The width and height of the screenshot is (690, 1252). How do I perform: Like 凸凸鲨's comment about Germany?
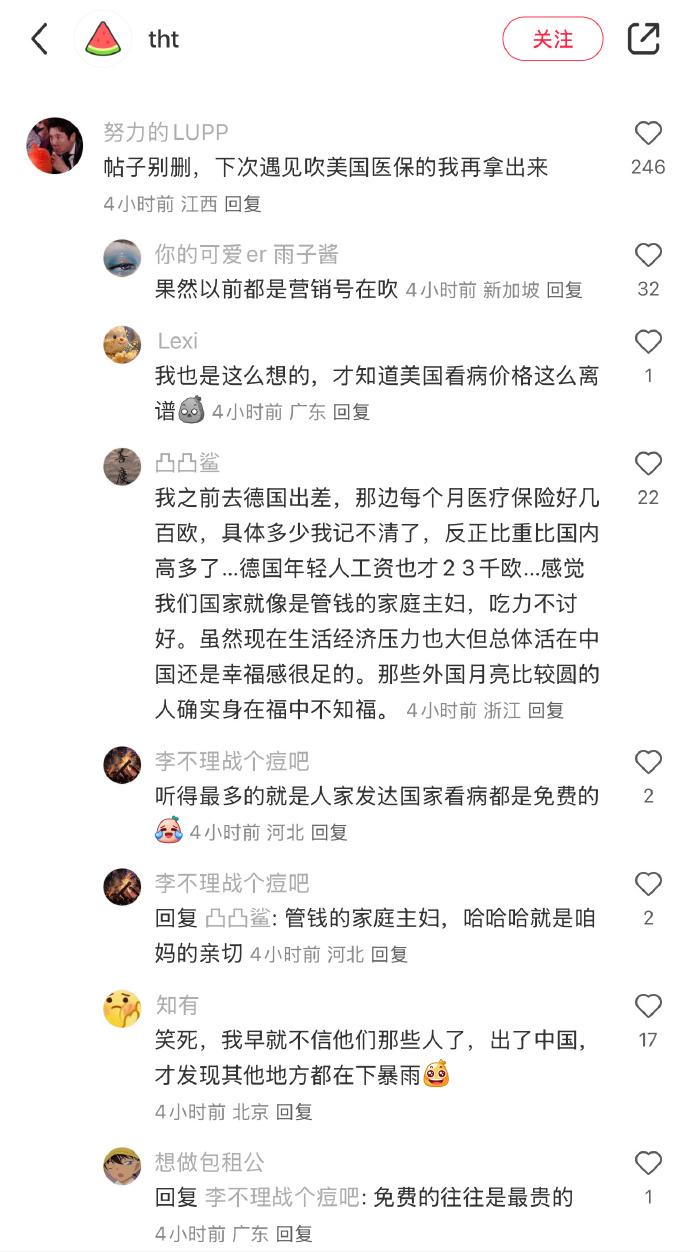click(648, 463)
